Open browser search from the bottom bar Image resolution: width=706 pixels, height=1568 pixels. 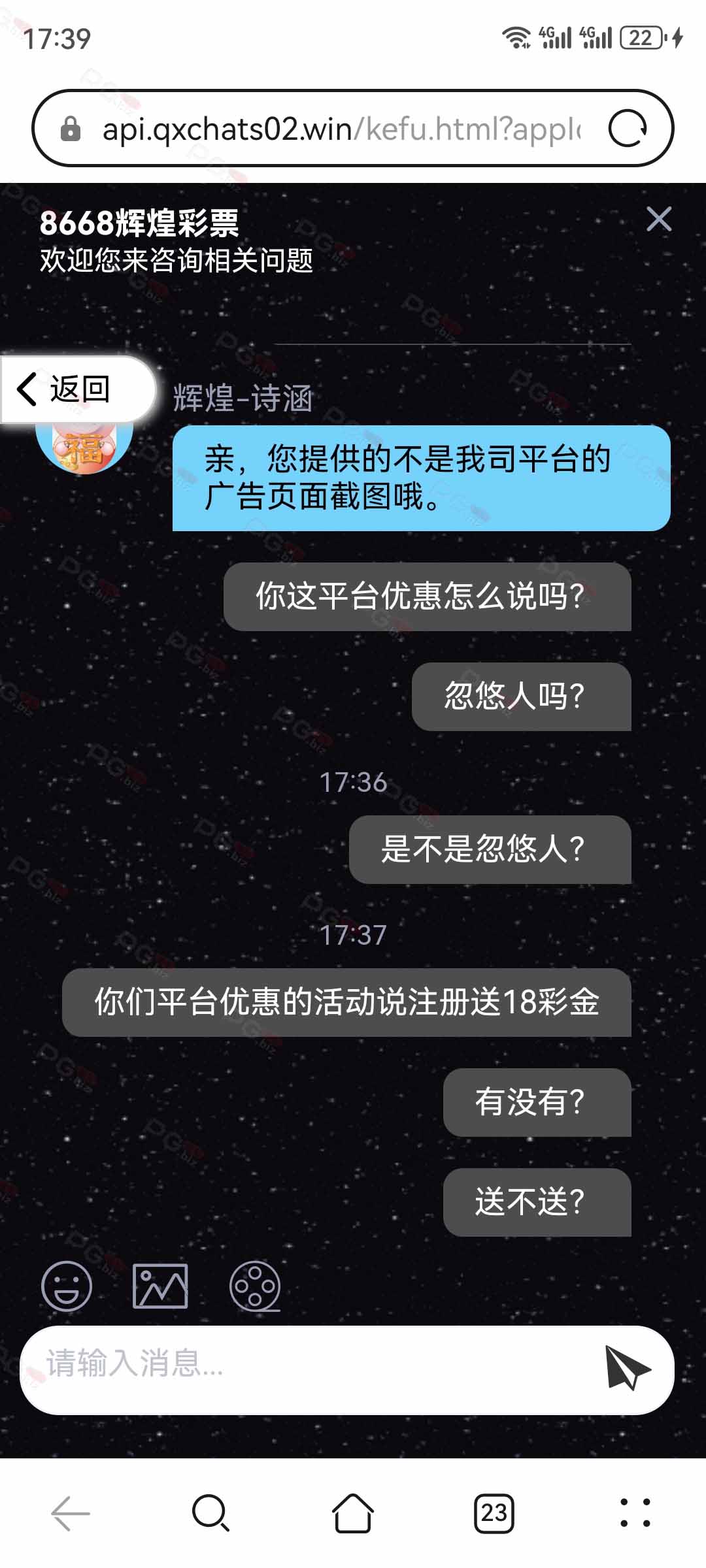[x=210, y=1512]
